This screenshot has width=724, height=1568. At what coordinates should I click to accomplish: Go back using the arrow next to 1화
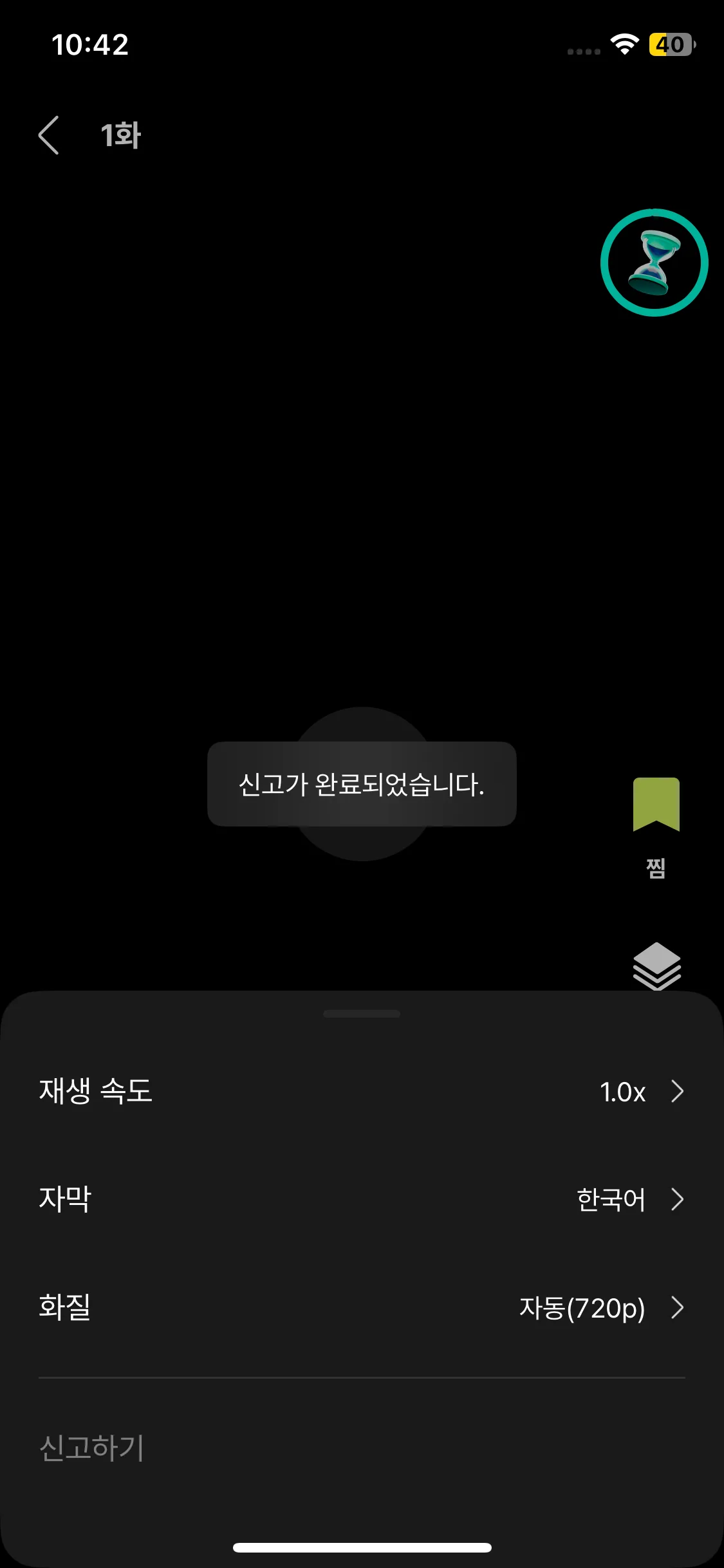click(49, 135)
